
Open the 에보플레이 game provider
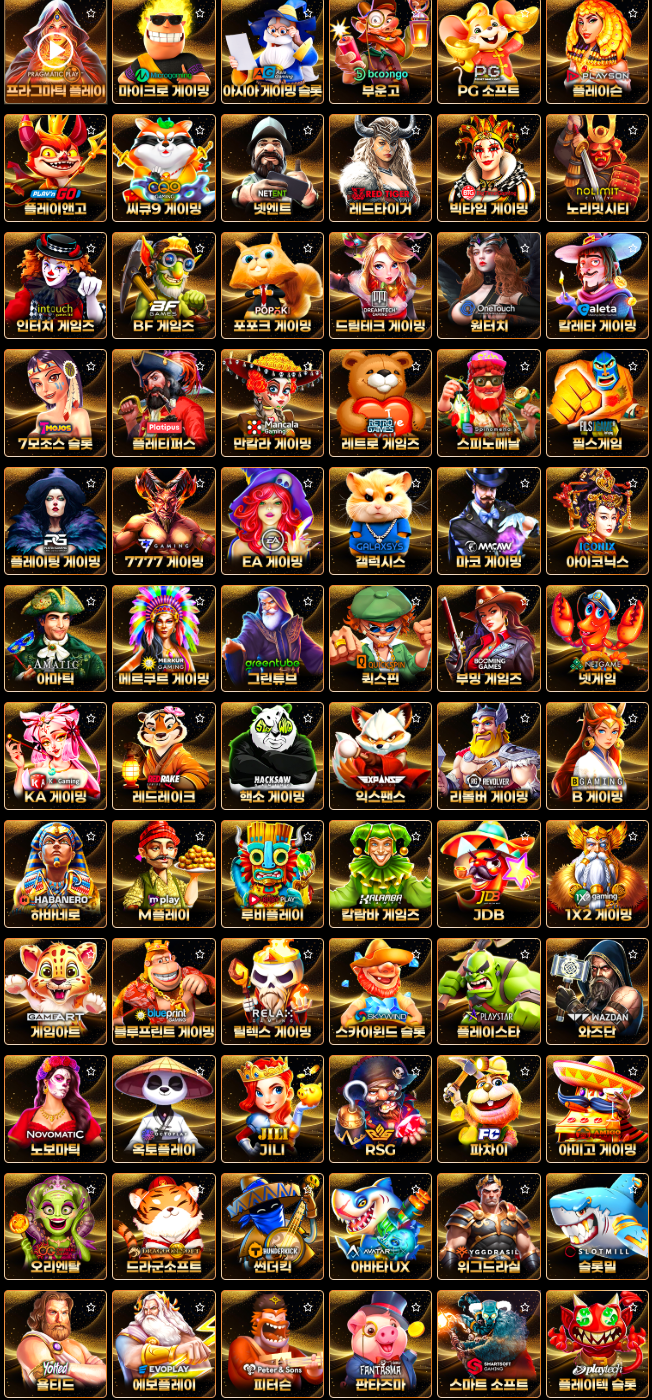tap(163, 1341)
